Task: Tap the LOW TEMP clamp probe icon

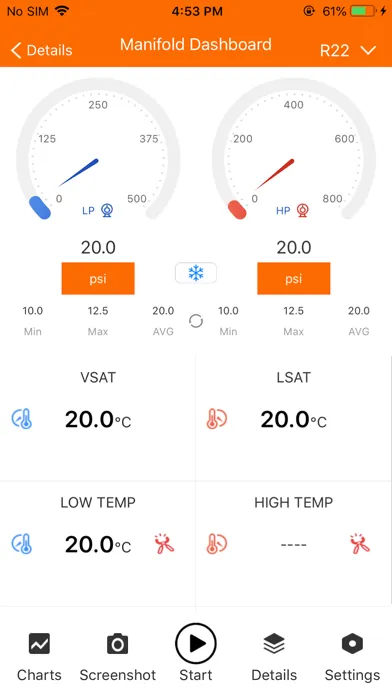Action: 164,544
